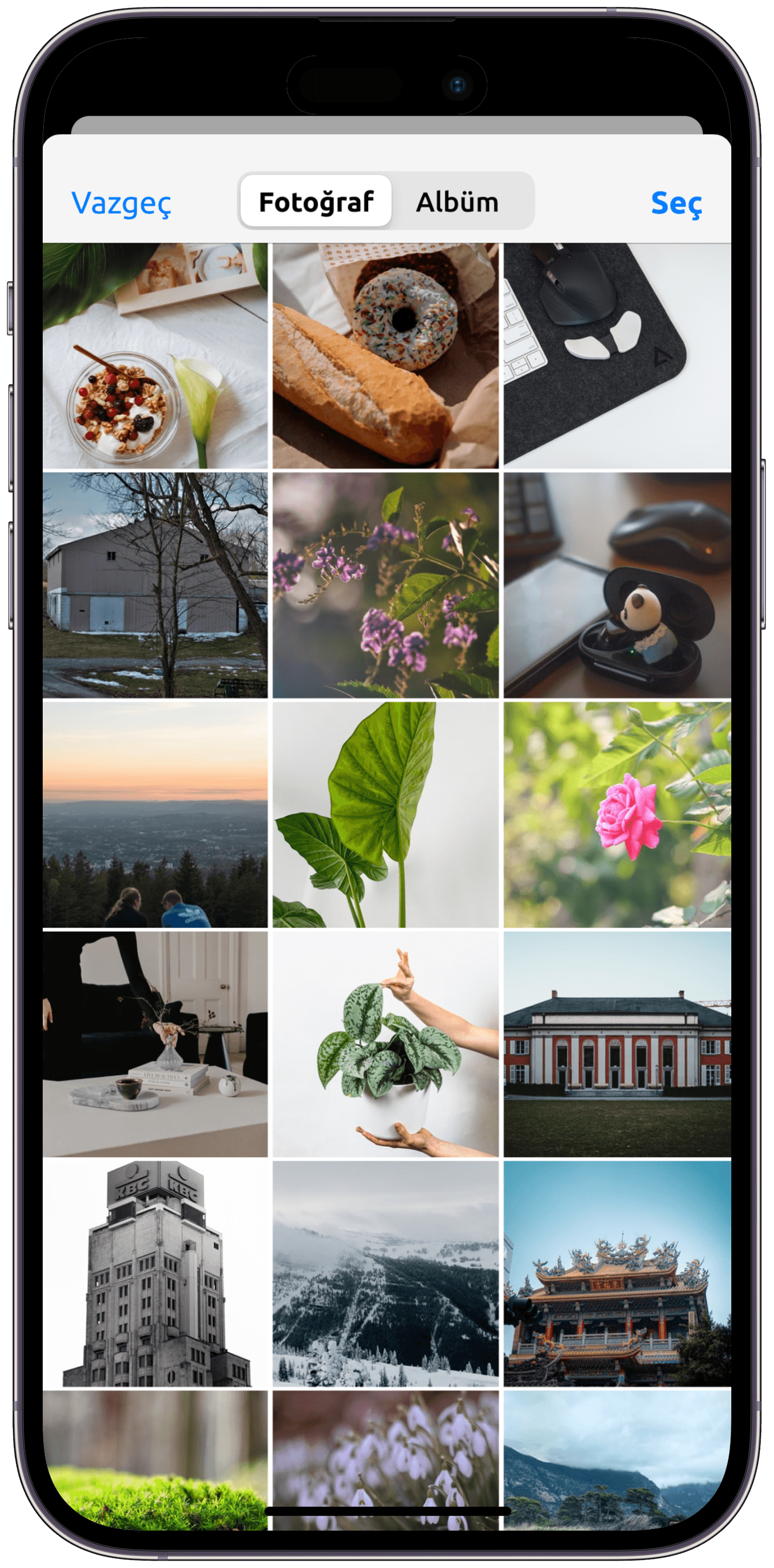The width and height of the screenshot is (774, 1568).
Task: Choose the KBC tower black-and-white photo
Action: [155, 1273]
